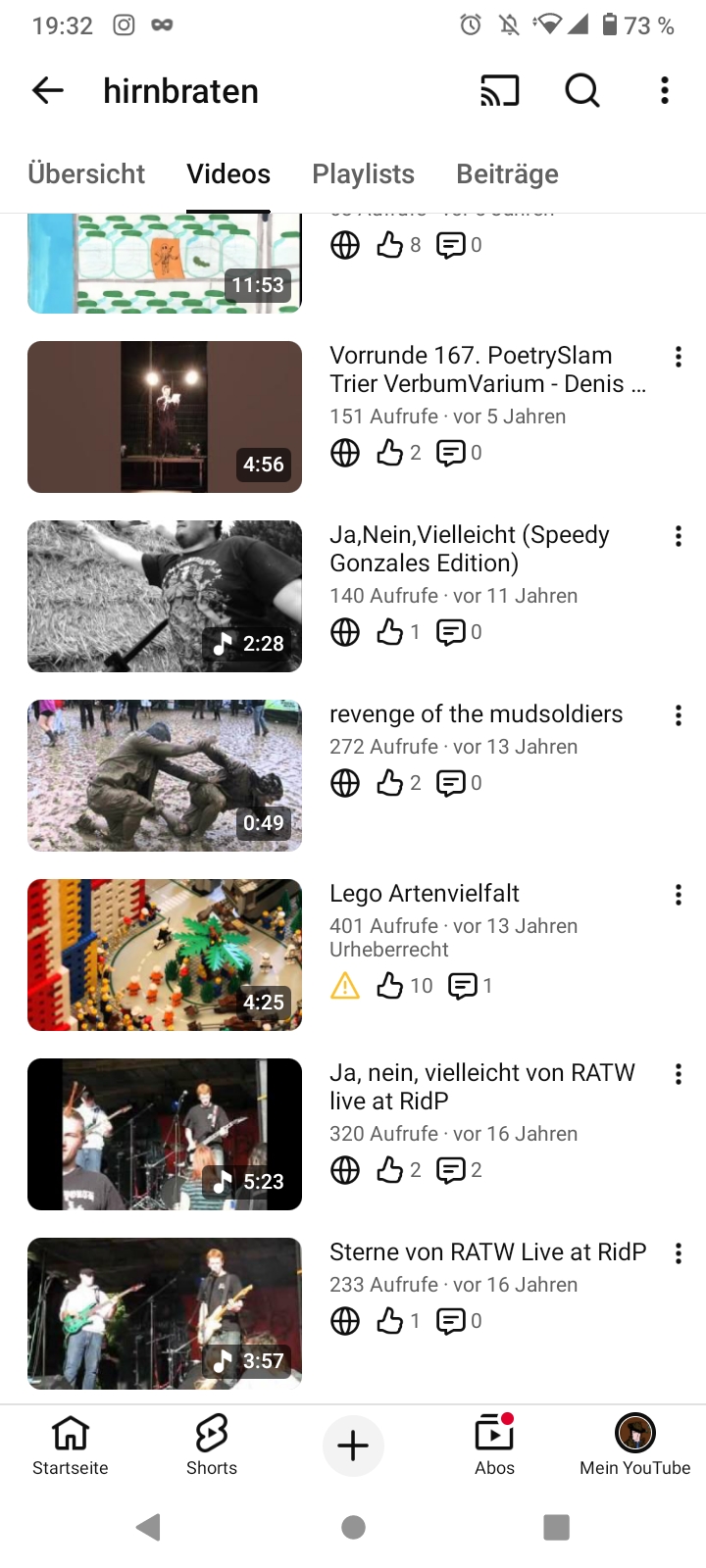Tap the system home button
The height and width of the screenshot is (1568, 706).
pyautogui.click(x=353, y=1527)
